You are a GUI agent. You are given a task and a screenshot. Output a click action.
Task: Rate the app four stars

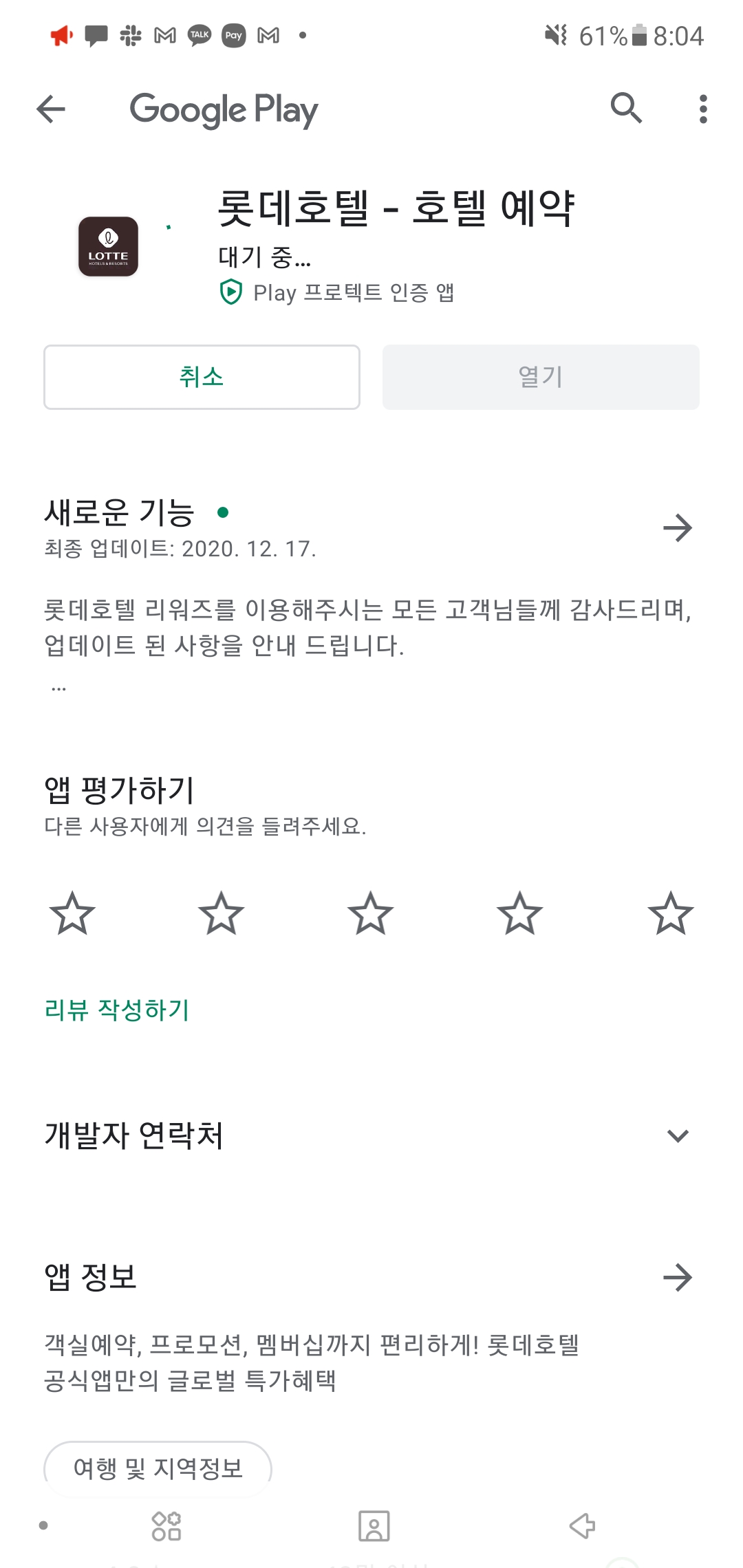click(519, 913)
